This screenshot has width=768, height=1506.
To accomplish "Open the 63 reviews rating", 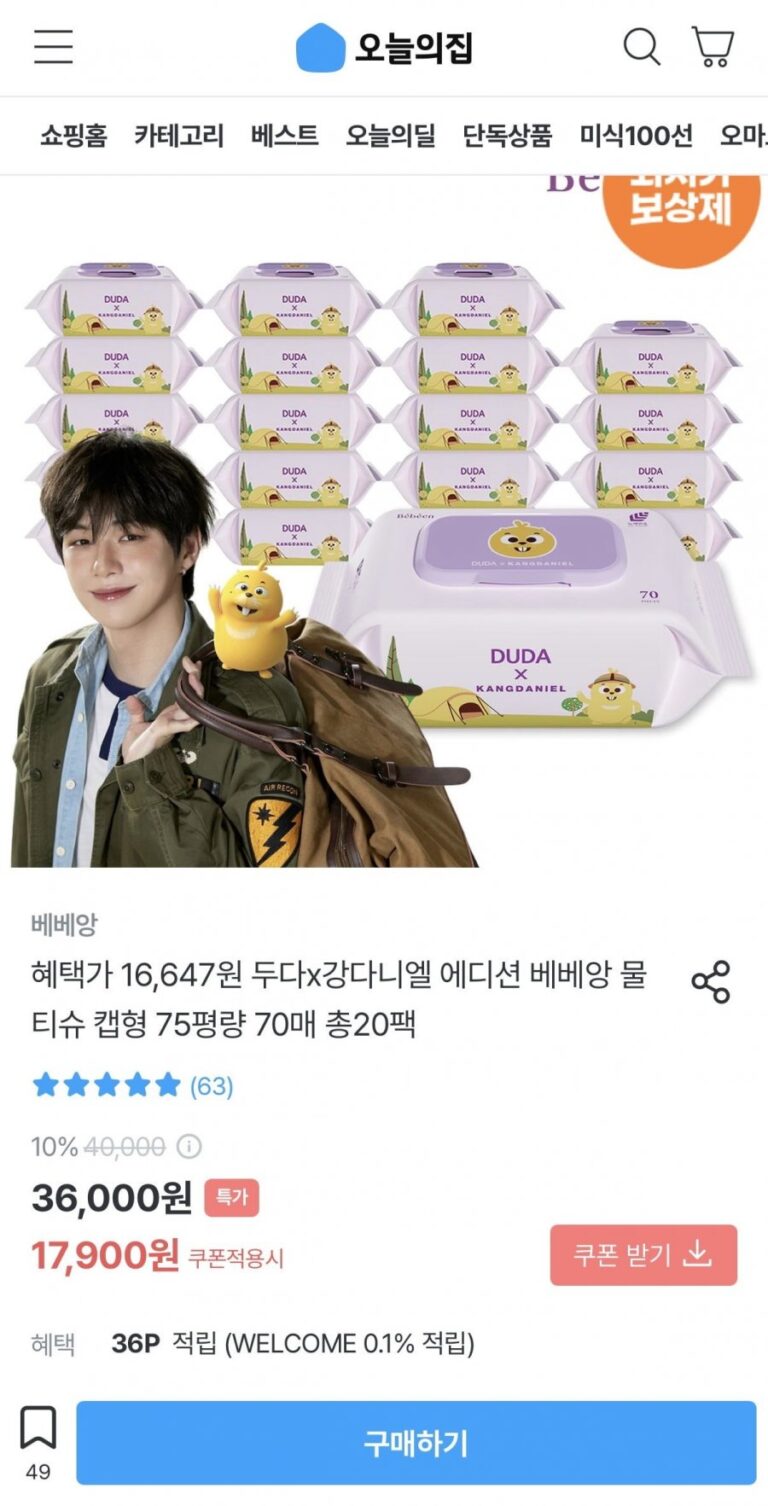I will point(133,1086).
